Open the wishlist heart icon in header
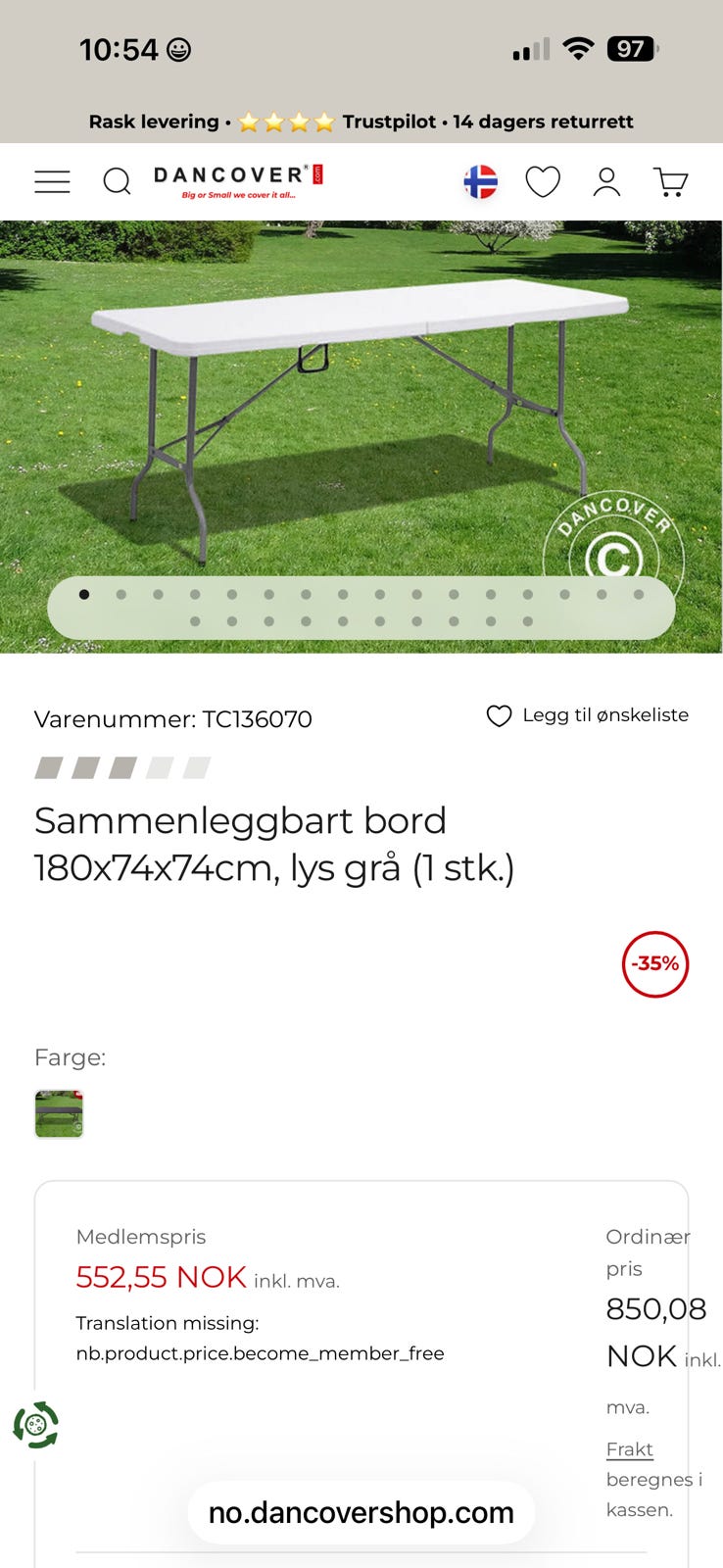This screenshot has height=1568, width=723. (544, 181)
